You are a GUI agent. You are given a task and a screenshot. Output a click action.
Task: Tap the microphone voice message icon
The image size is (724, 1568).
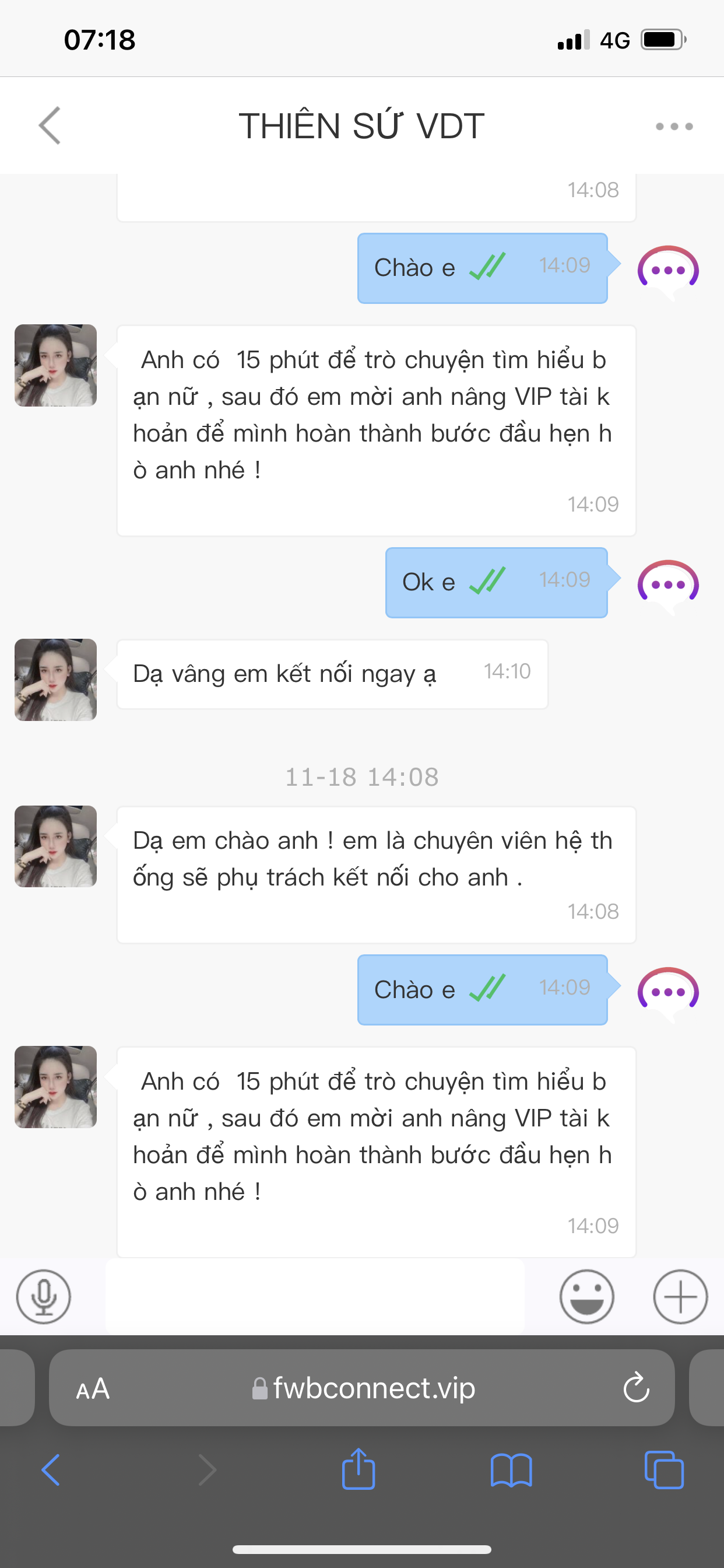tap(44, 1297)
